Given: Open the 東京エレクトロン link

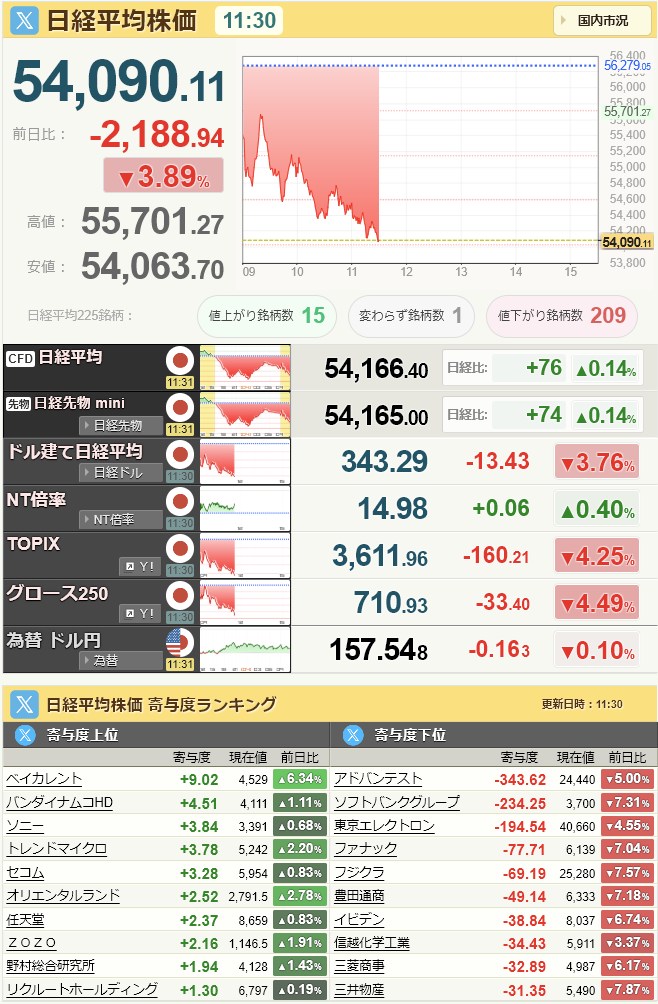Looking at the screenshot, I should pyautogui.click(x=384, y=825).
